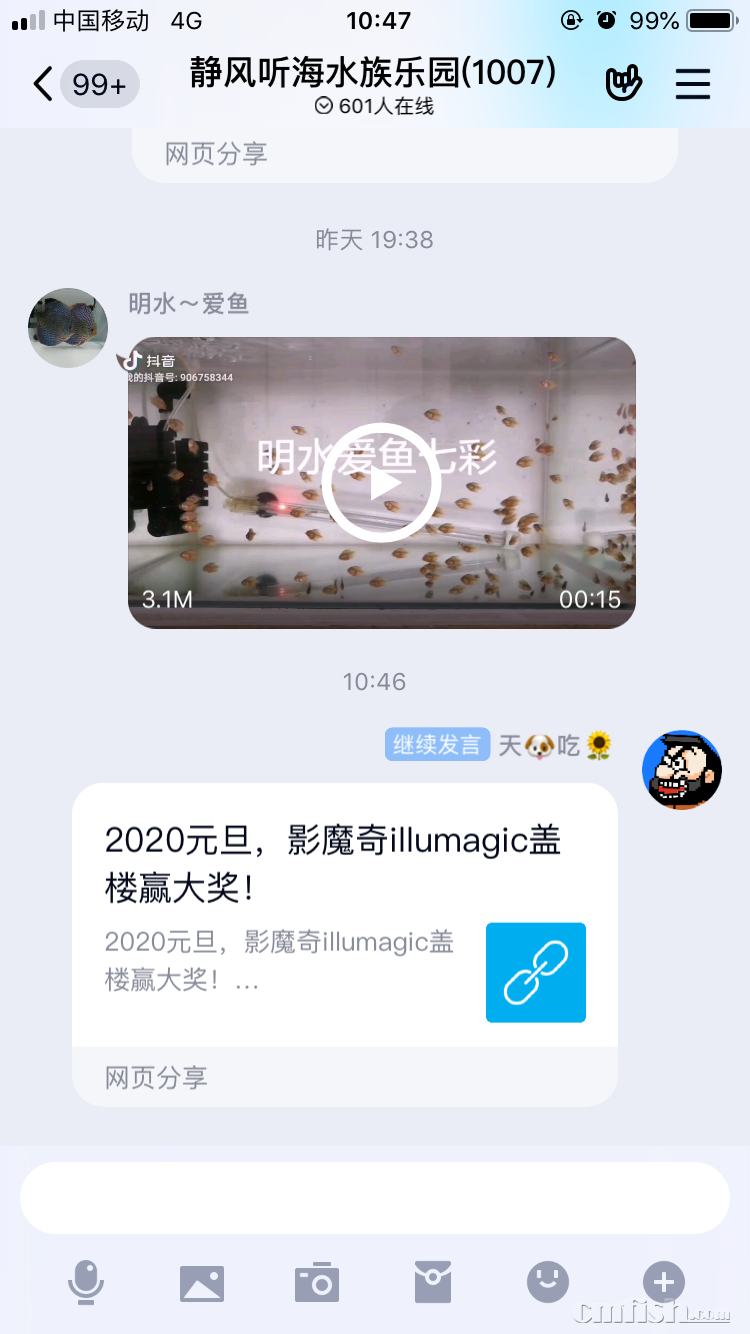Tap your own Mario pixel avatar
750x1334 pixels.
point(682,770)
